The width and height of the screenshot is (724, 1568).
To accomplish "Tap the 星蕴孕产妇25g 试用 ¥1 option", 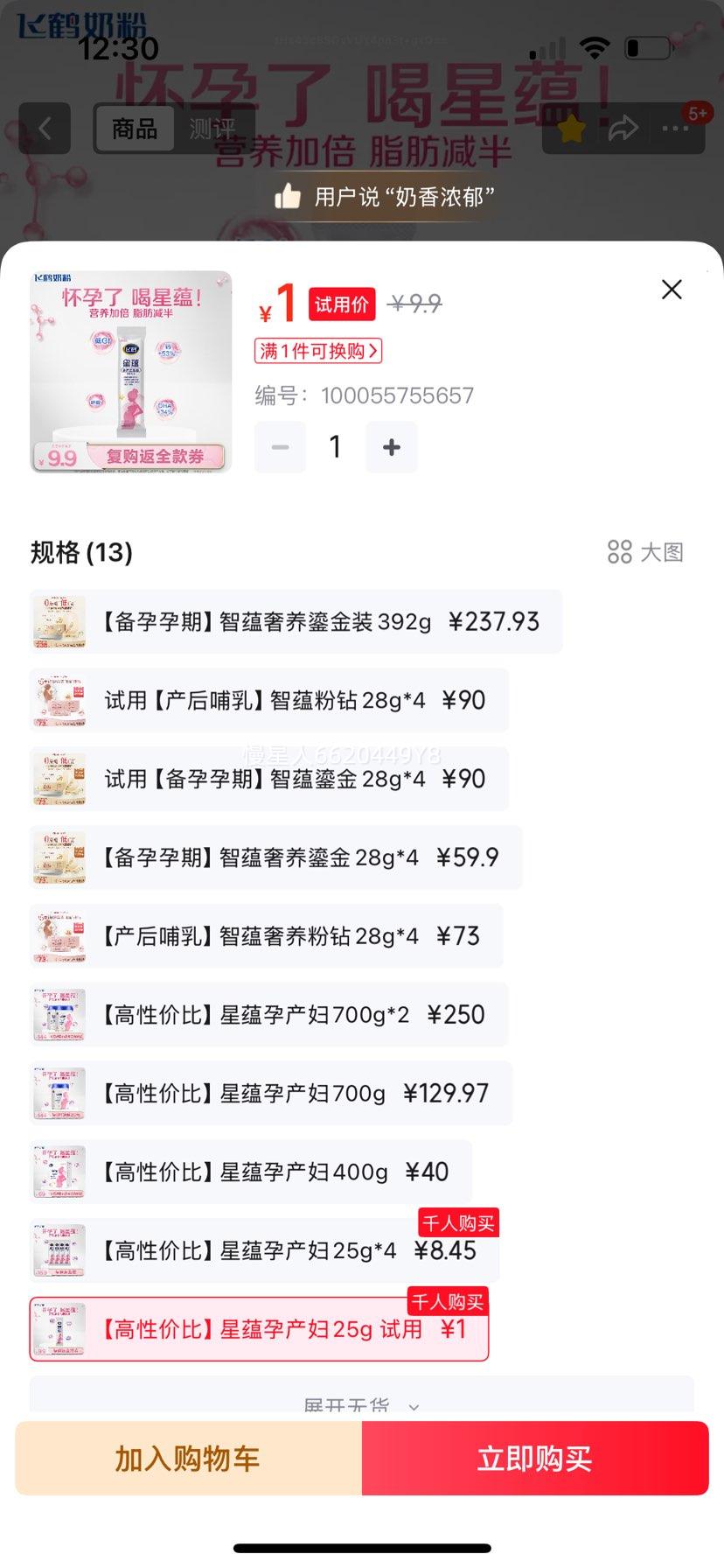I will click(259, 1330).
